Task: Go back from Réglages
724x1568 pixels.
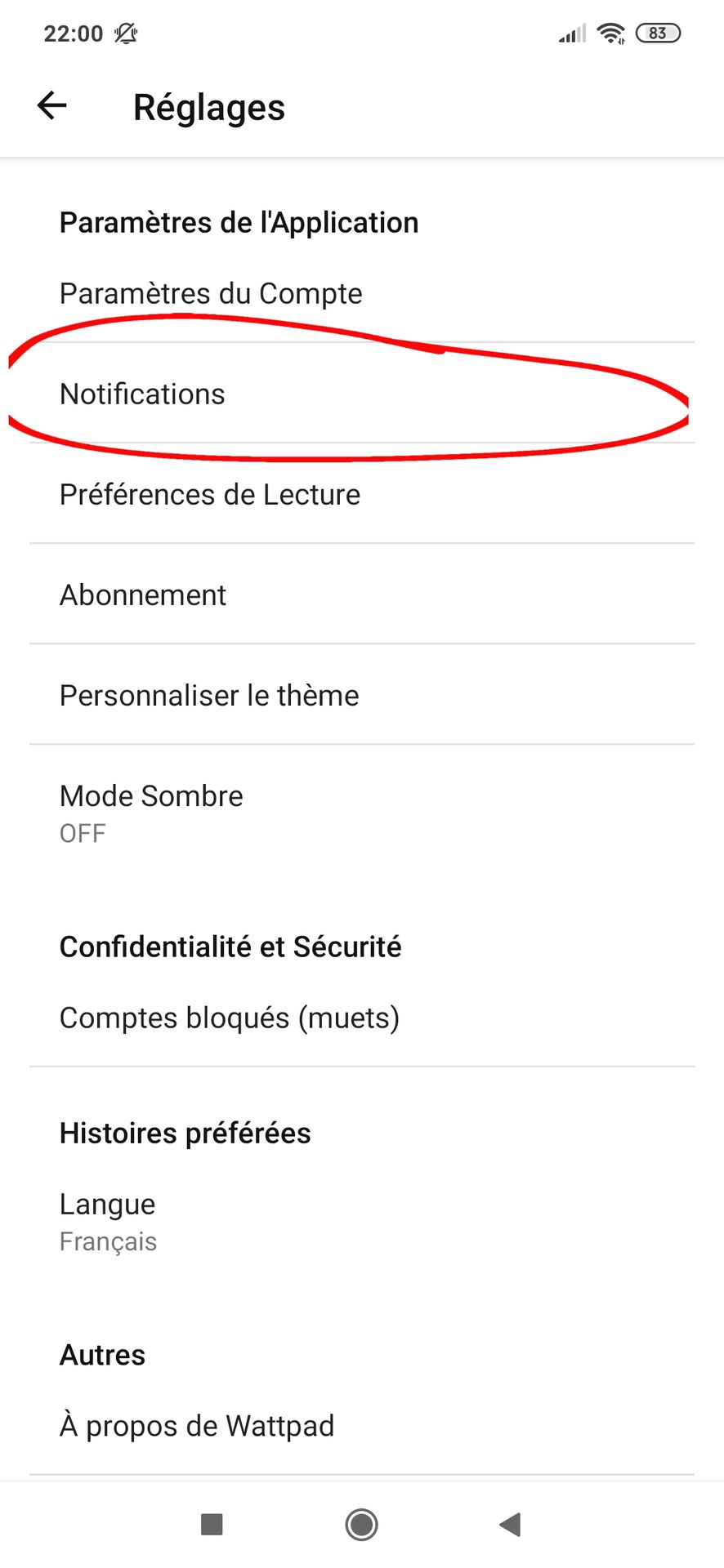Action: pos(52,105)
